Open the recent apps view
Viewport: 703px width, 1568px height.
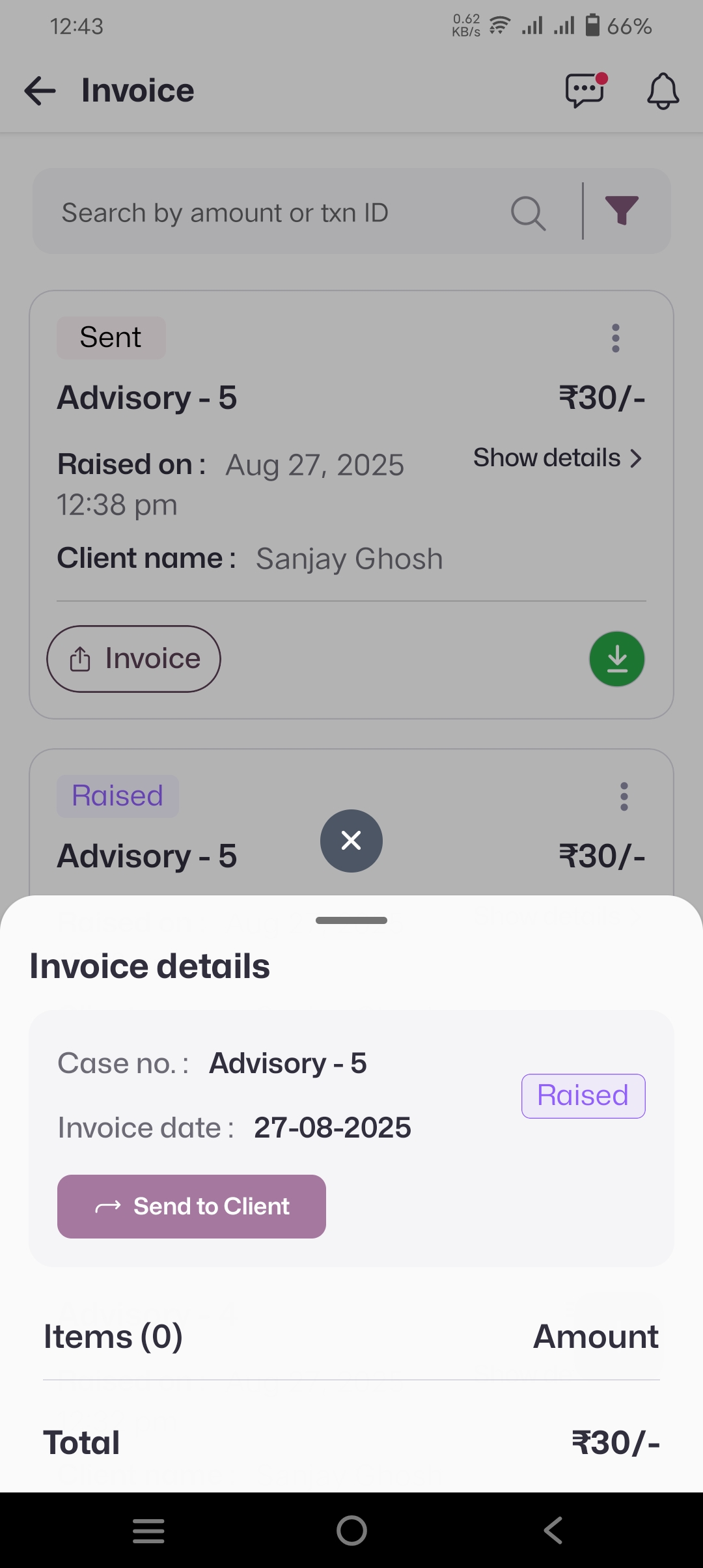(x=148, y=1530)
